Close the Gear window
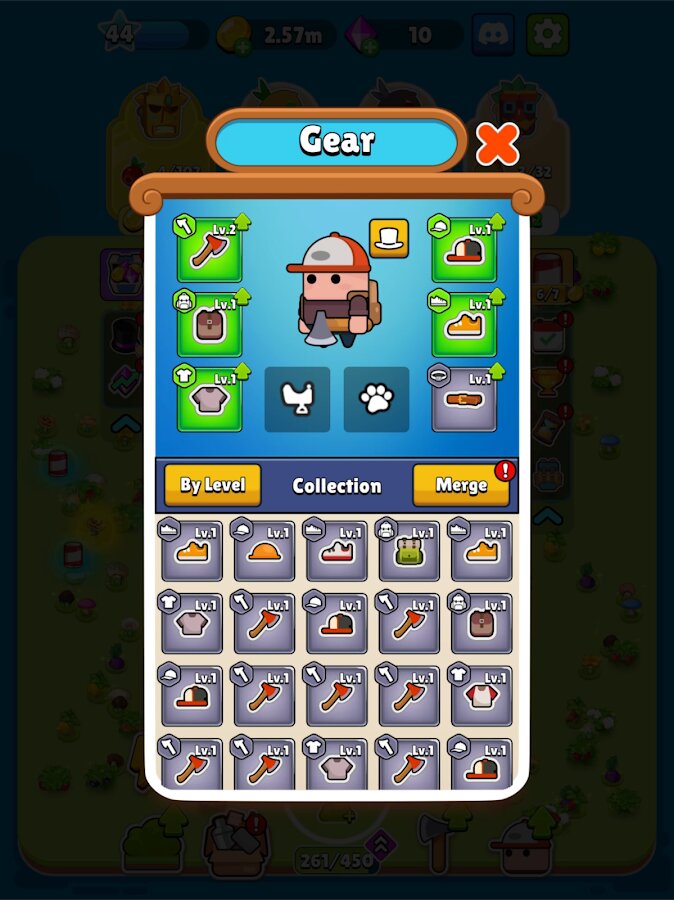This screenshot has height=900, width=674. coord(497,146)
